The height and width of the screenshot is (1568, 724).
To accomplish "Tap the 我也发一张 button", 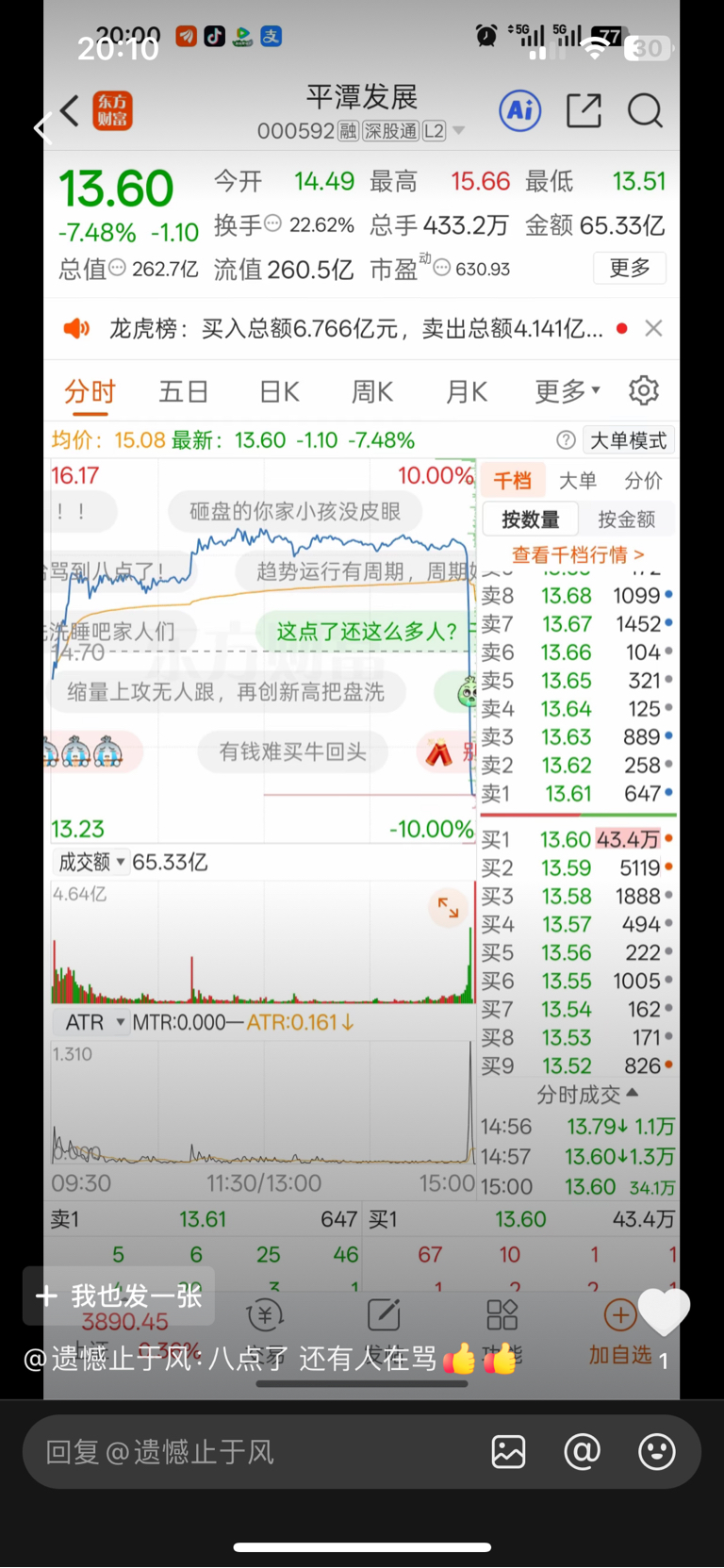I will 119,1296.
